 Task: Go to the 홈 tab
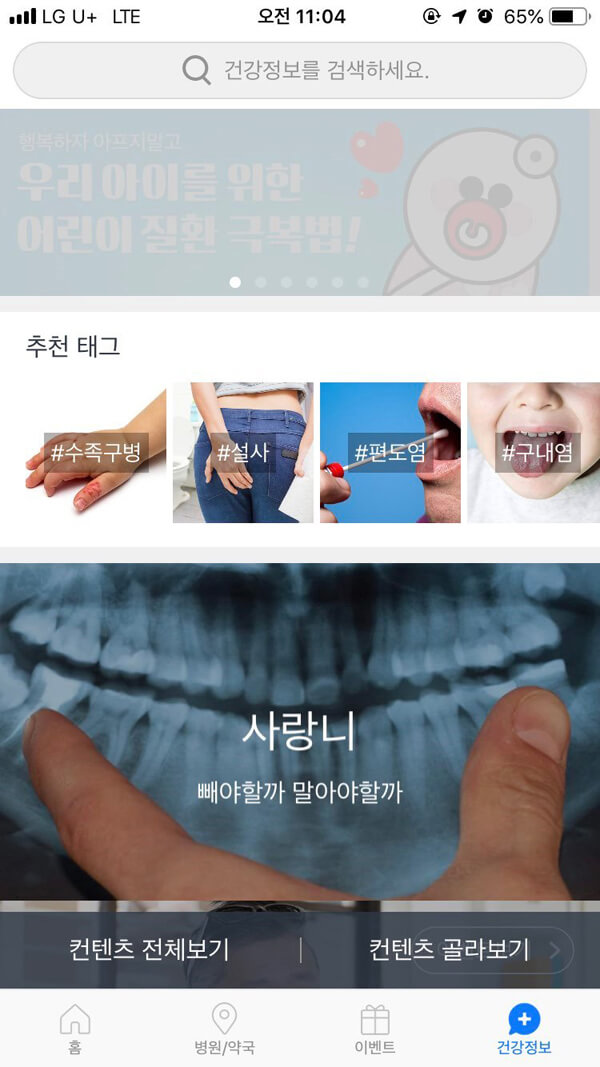75,1030
